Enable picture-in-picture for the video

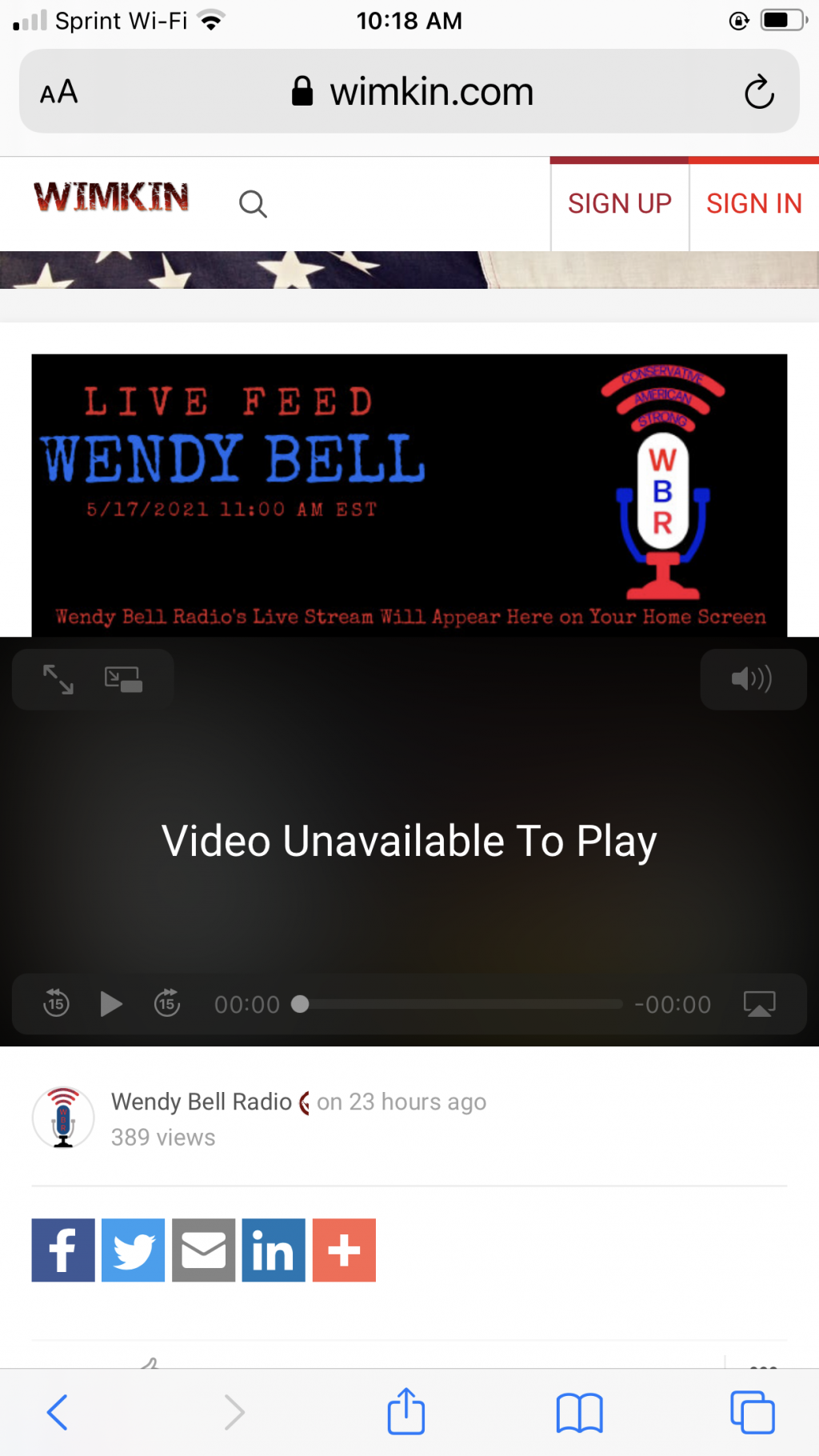(x=123, y=679)
